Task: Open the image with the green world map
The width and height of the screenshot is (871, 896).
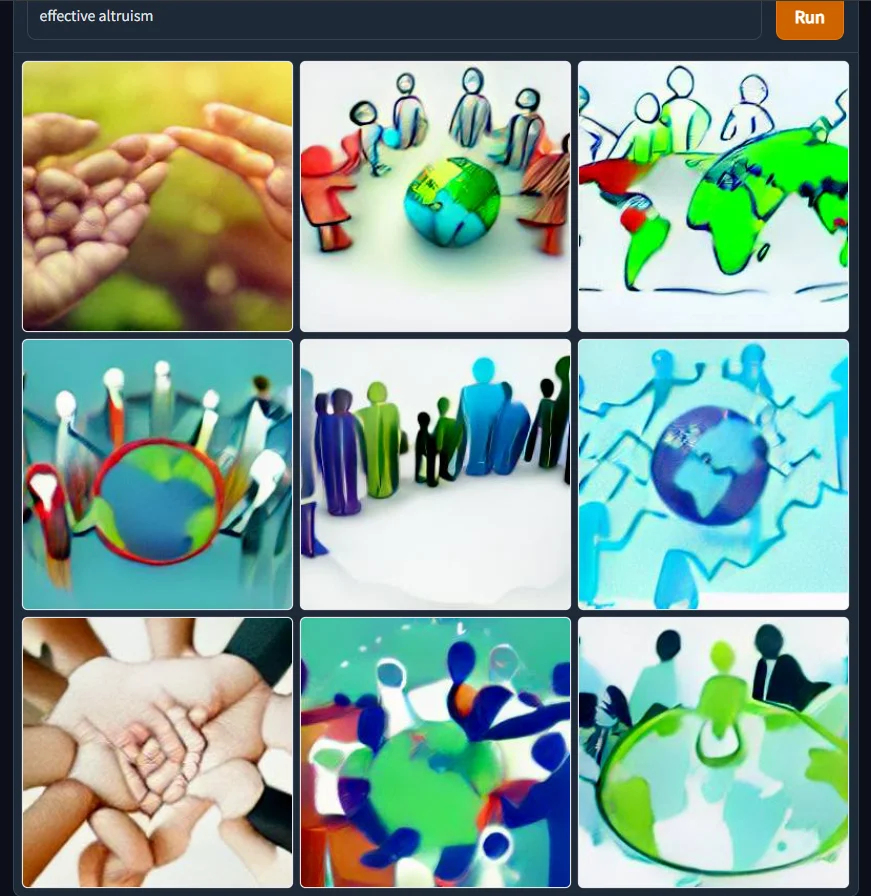Action: pos(713,196)
